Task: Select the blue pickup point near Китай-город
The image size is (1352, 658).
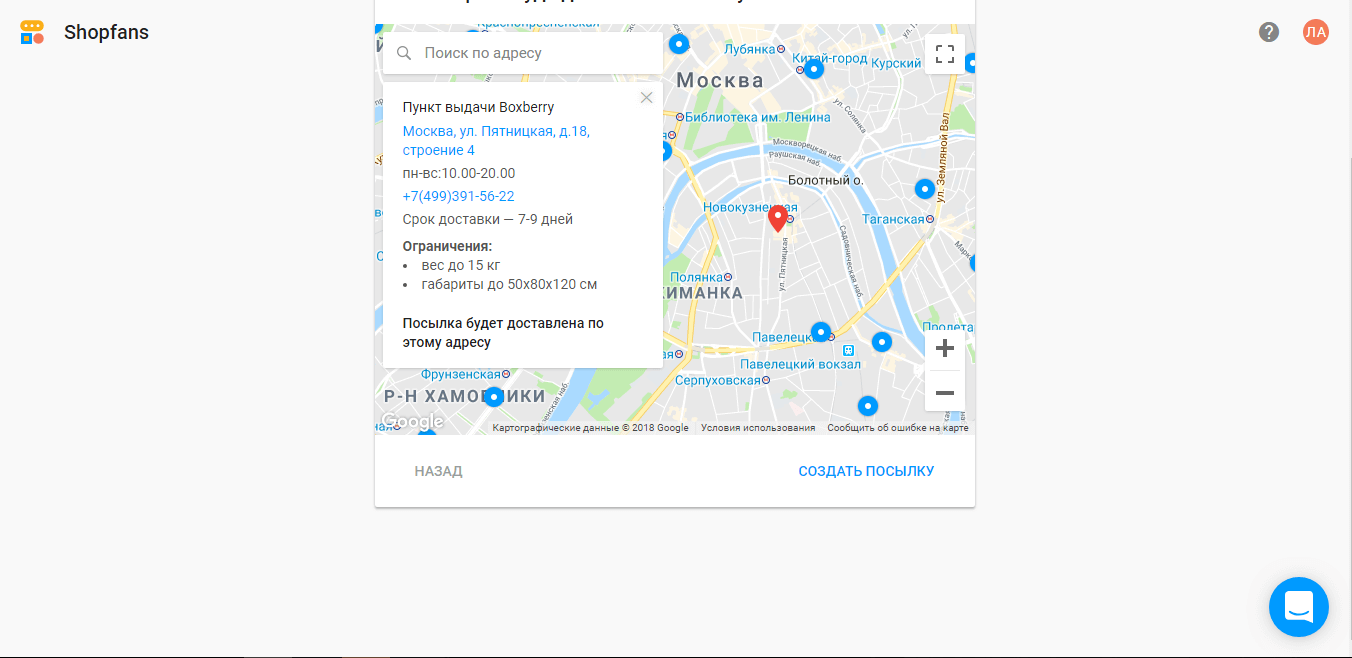Action: (x=814, y=69)
